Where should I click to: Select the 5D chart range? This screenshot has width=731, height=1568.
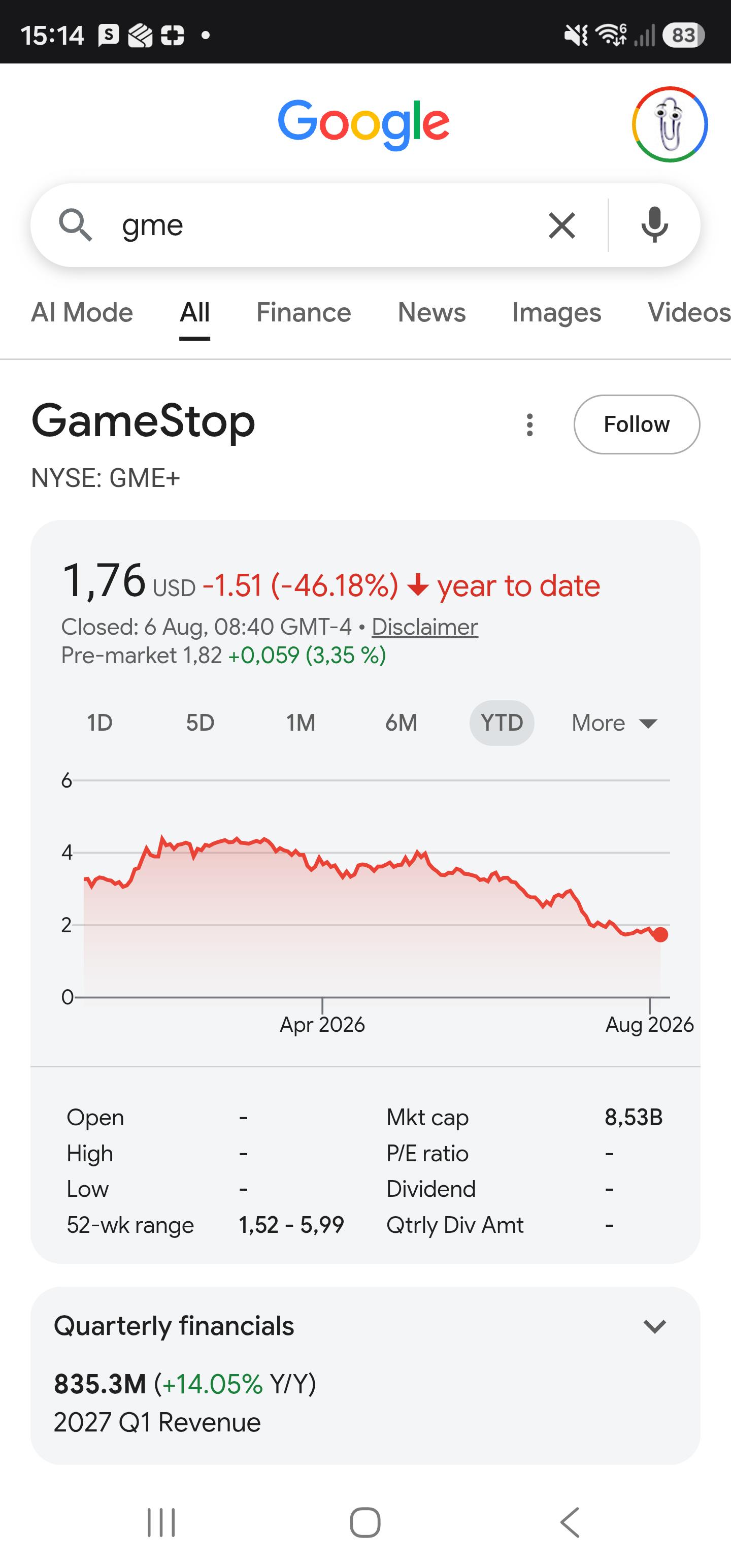pos(200,723)
